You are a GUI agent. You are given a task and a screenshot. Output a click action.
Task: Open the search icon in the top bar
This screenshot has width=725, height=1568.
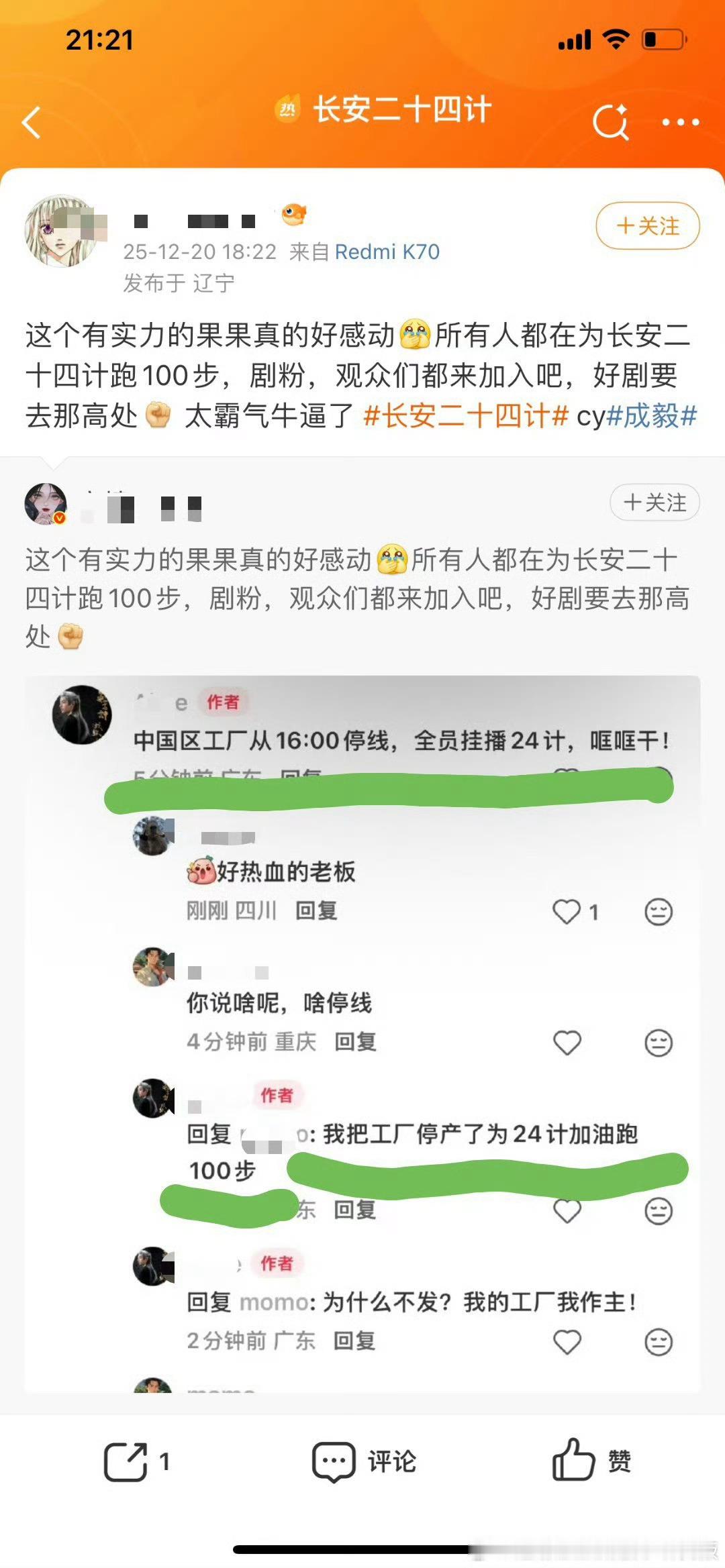point(612,121)
